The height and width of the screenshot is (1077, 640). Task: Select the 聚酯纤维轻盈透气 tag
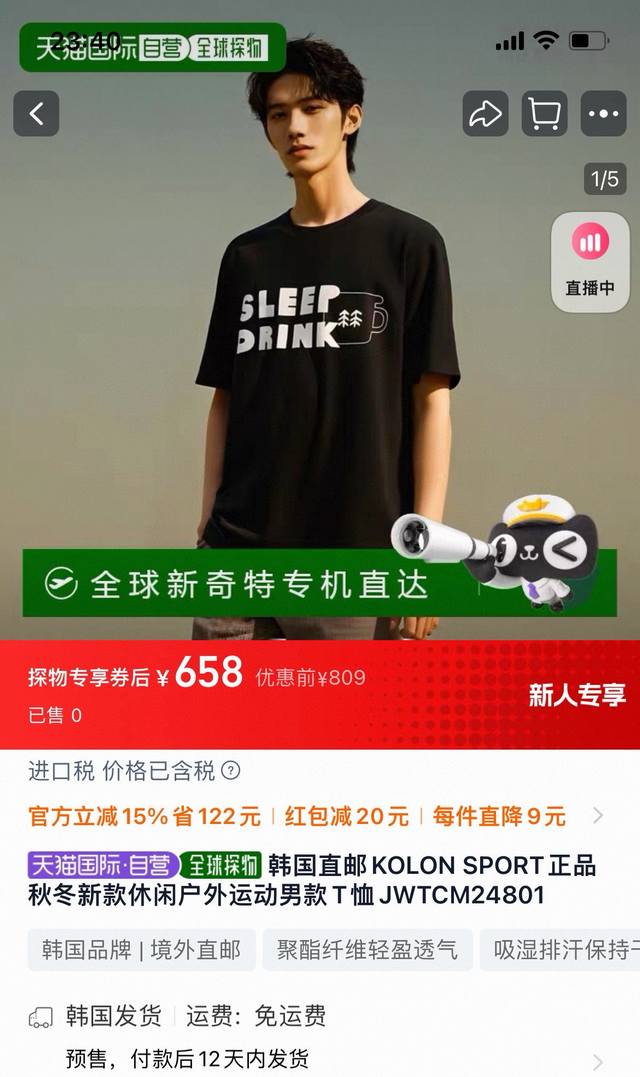tap(367, 949)
